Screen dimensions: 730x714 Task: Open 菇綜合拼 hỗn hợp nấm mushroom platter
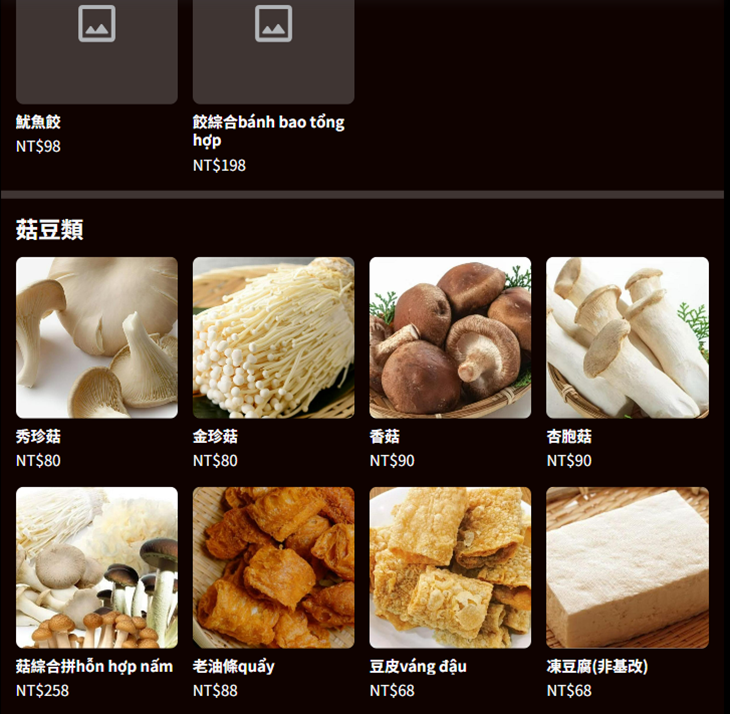coord(96,568)
